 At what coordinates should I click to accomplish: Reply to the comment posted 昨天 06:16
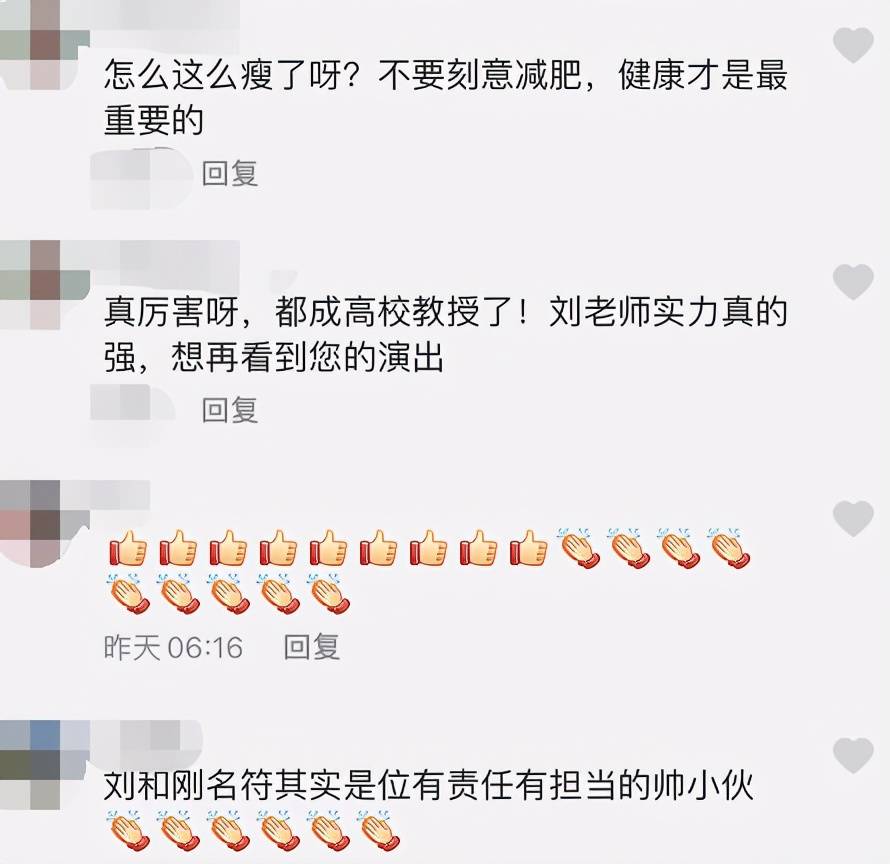tap(312, 647)
